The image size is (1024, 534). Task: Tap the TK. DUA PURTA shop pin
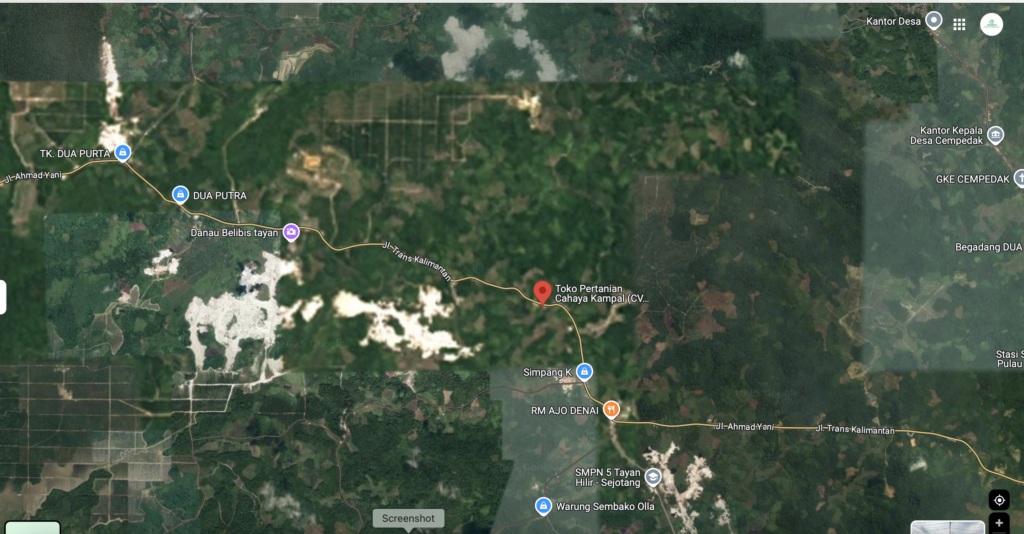pos(122,153)
